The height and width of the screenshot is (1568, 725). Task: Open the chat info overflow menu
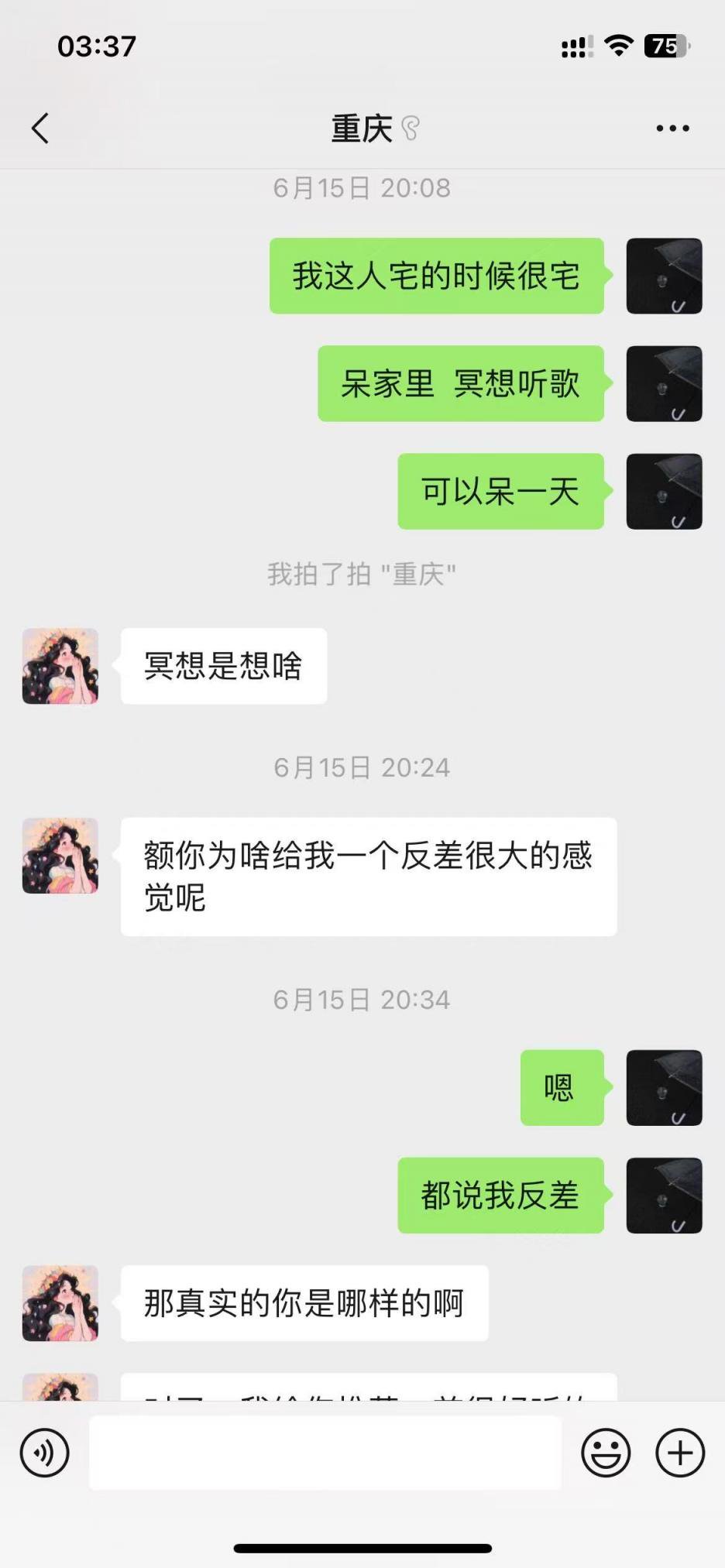tap(672, 129)
